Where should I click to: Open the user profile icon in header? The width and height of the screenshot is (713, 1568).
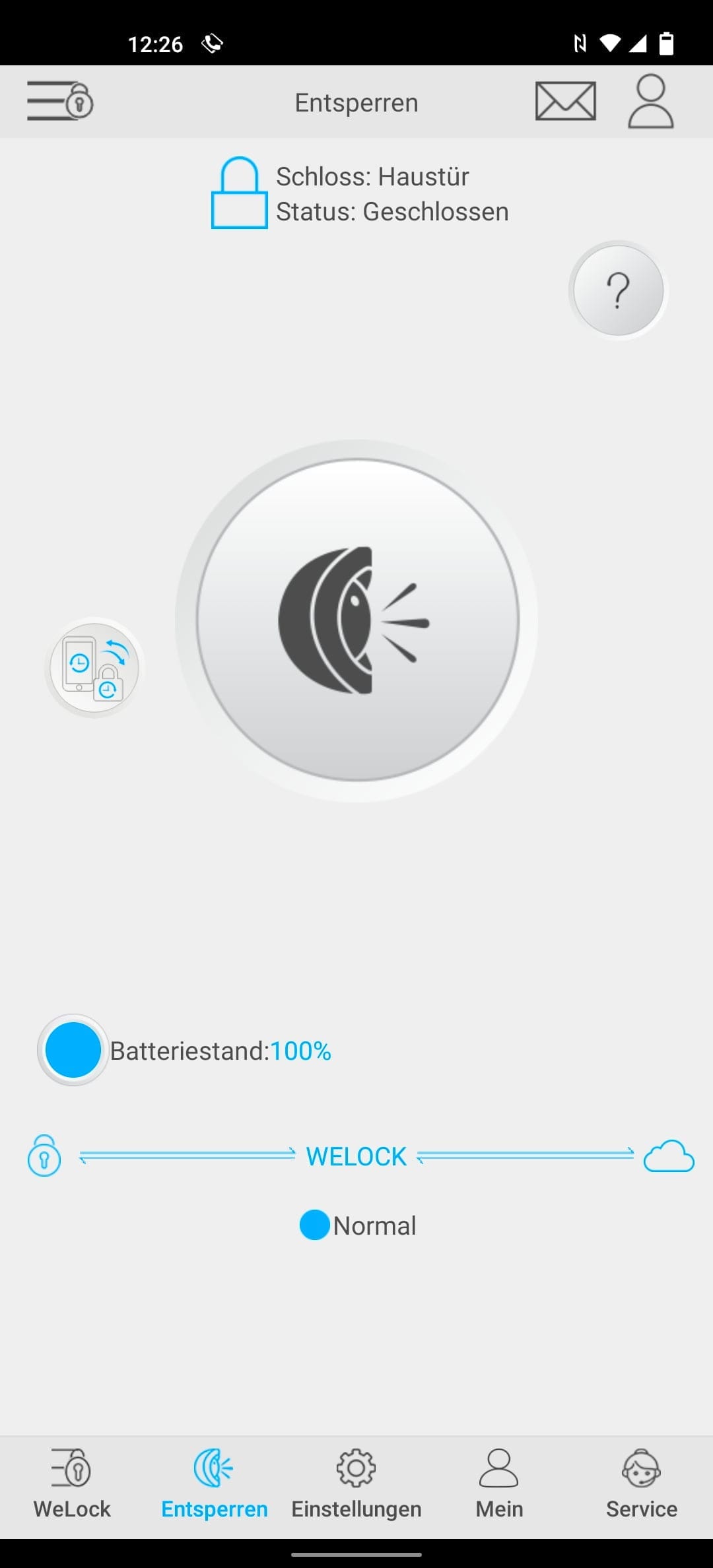[650, 101]
